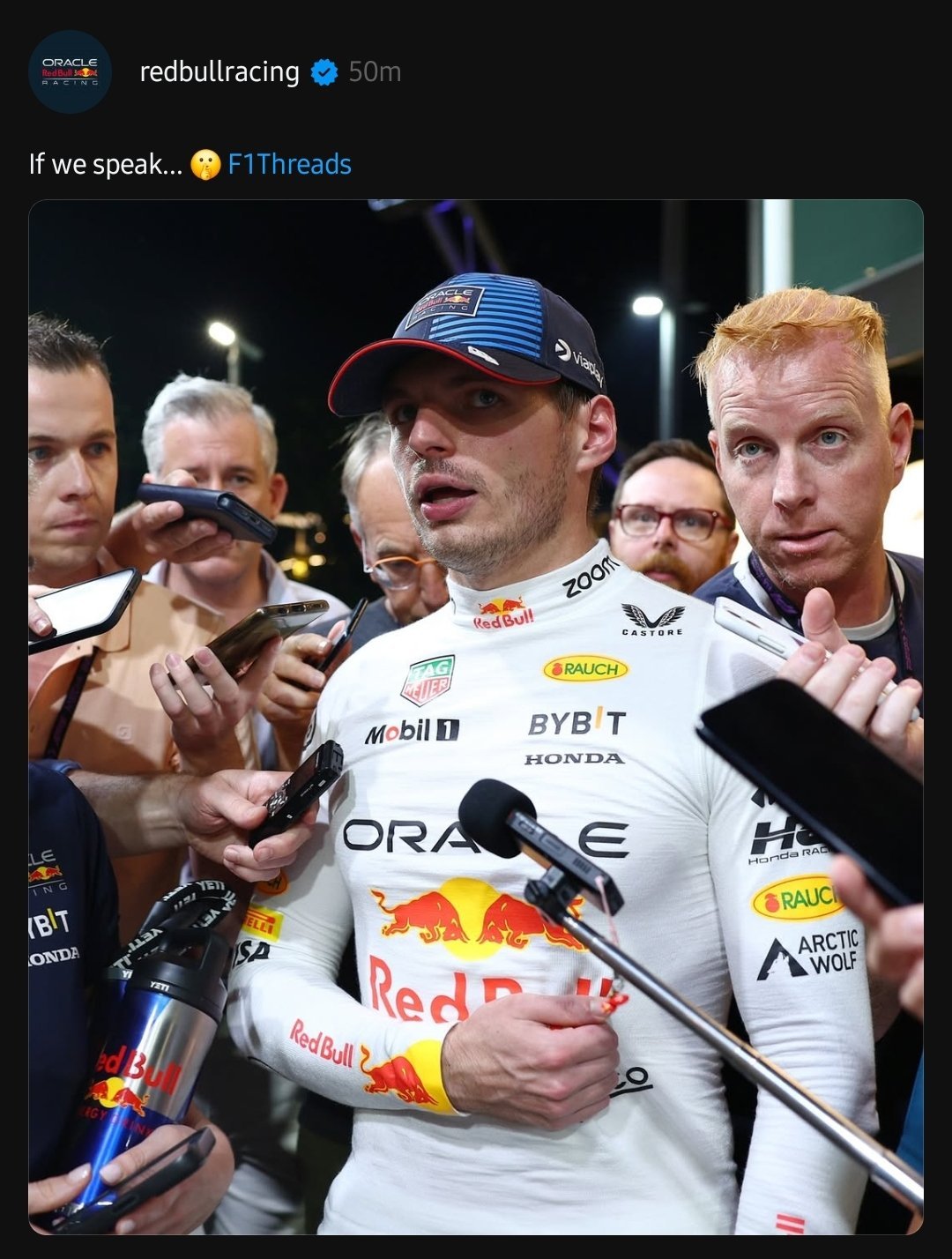Expand the post photo to full screen
The image size is (952, 1259).
[476, 716]
